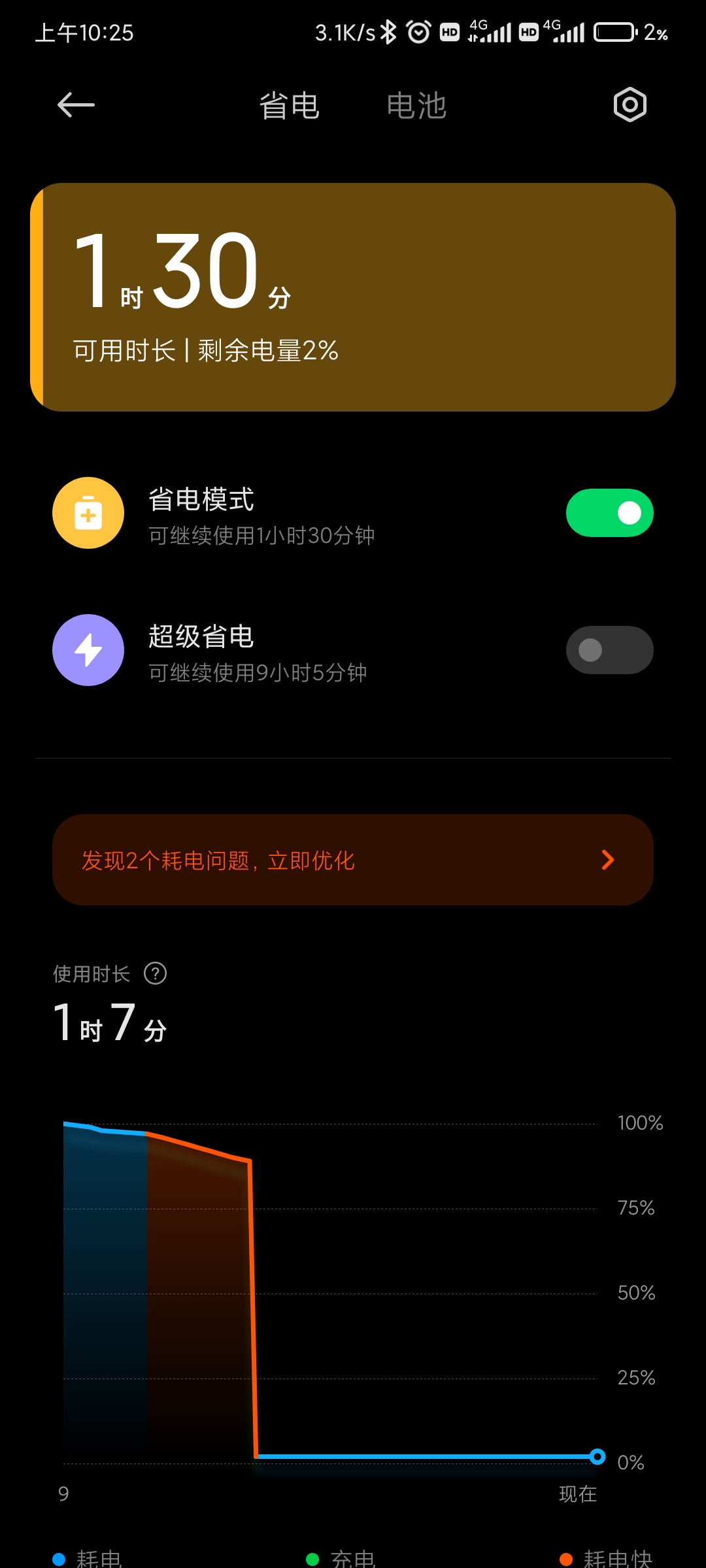Tap the 使用时长 help question mark

click(x=156, y=973)
